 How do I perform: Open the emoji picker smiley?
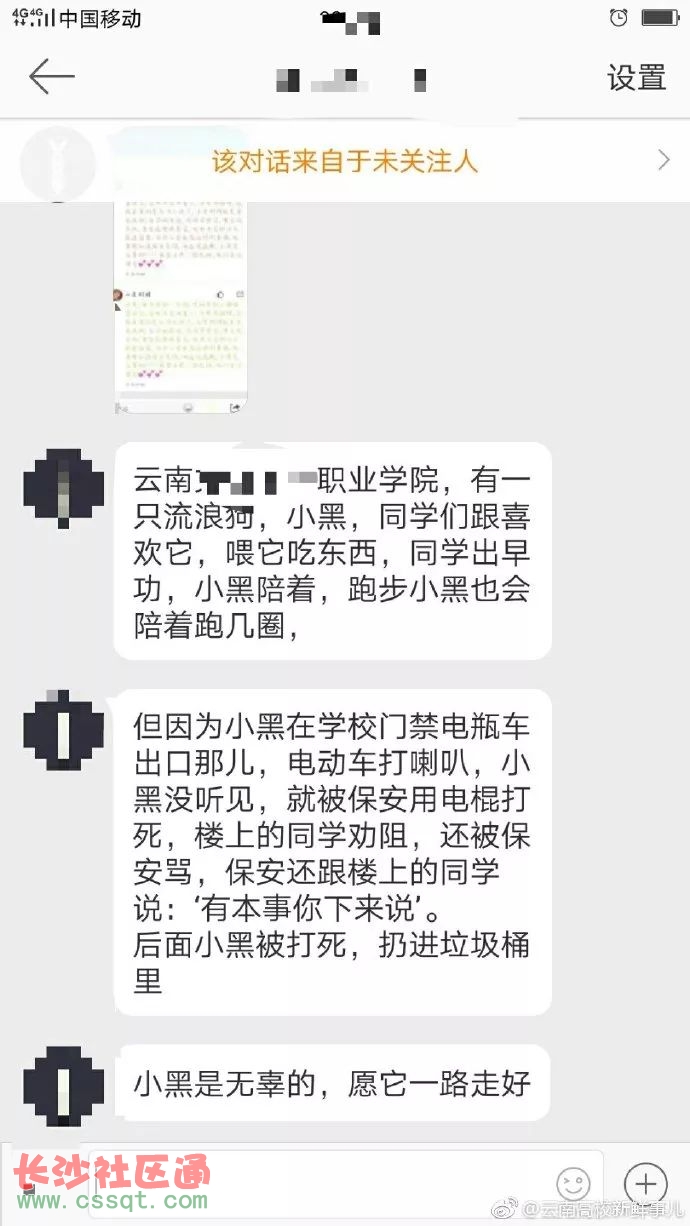[x=573, y=1183]
